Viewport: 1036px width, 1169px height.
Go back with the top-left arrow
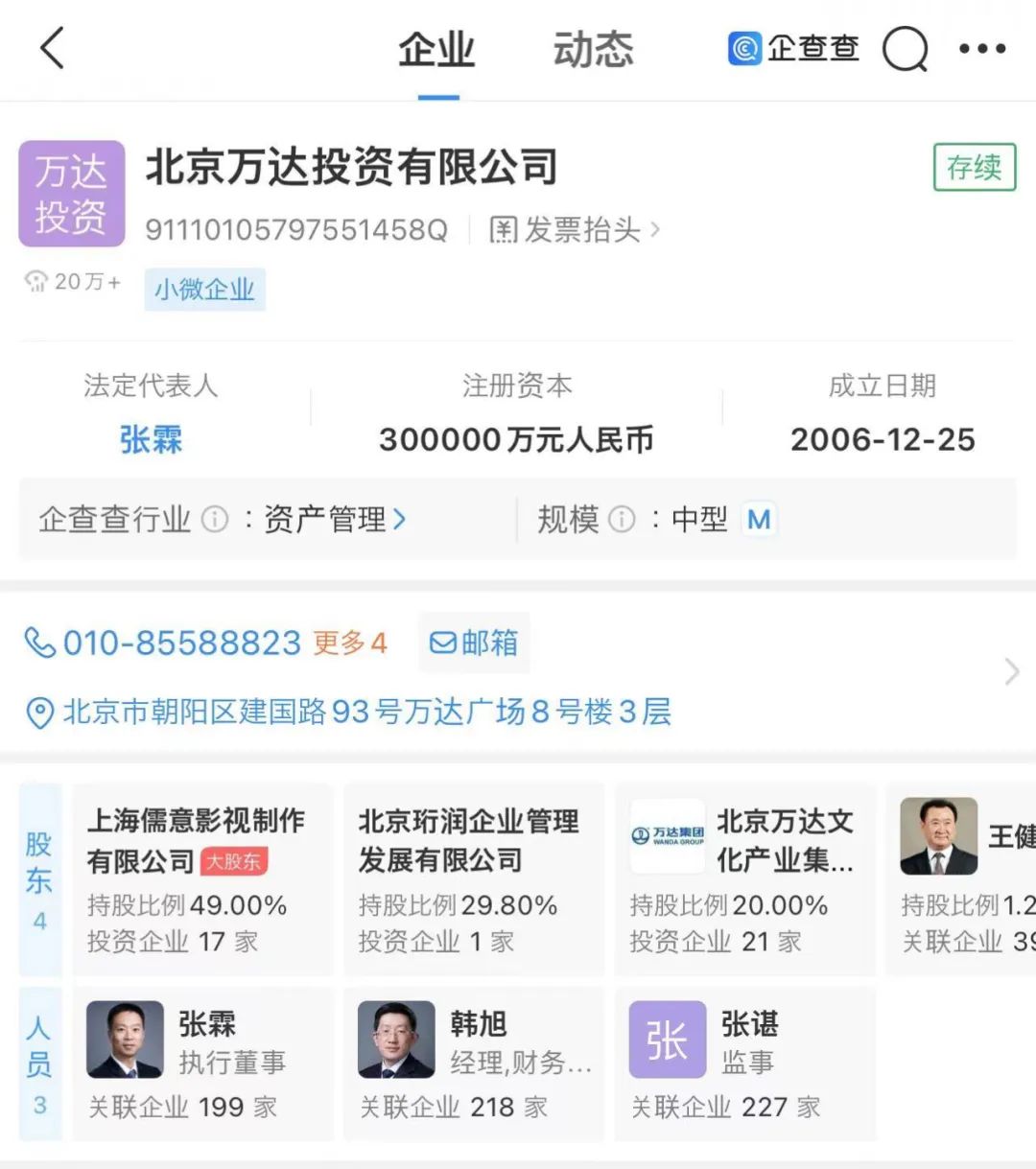[53, 49]
